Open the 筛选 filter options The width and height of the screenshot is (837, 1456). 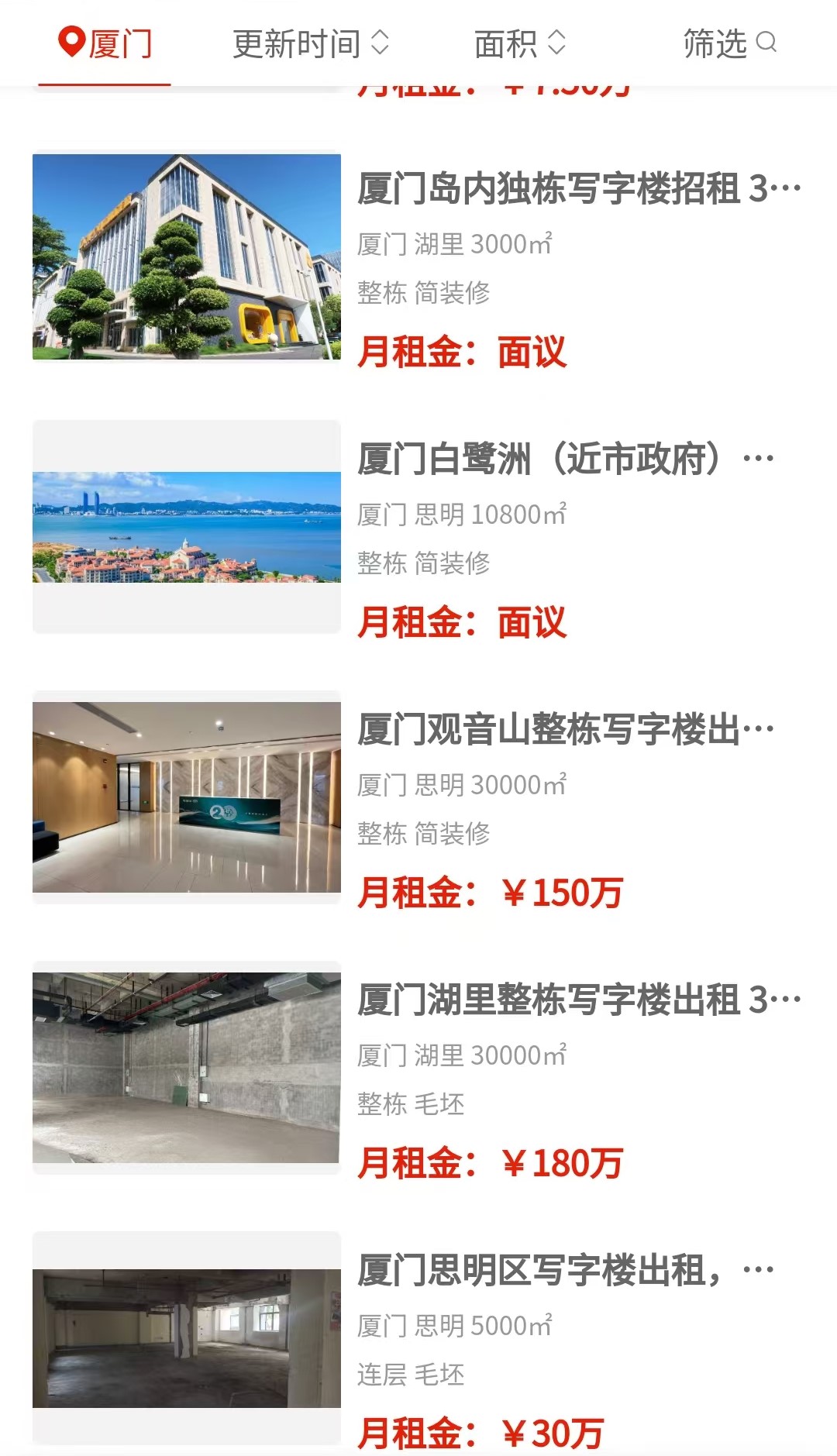(729, 43)
